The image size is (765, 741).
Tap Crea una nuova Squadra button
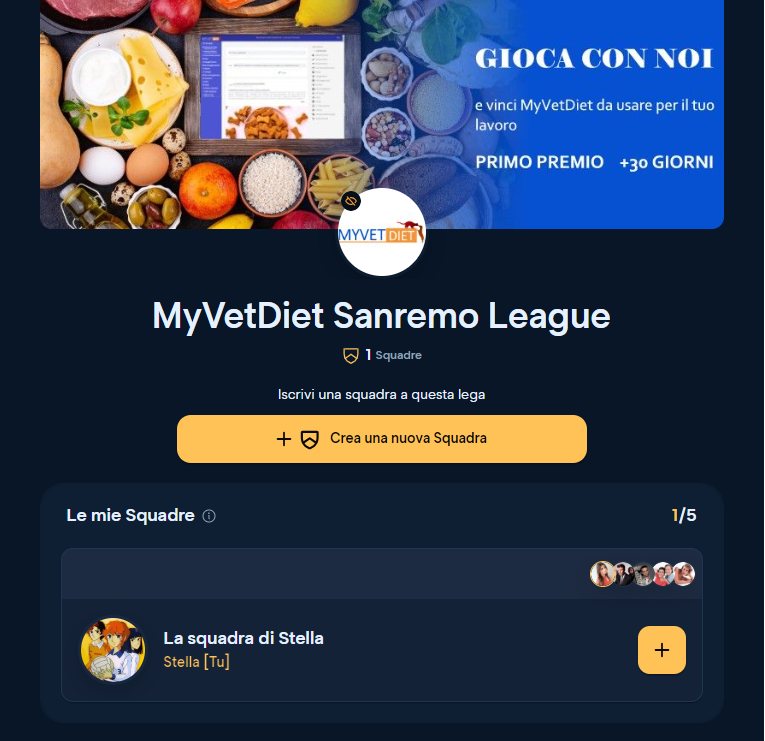[x=381, y=439]
